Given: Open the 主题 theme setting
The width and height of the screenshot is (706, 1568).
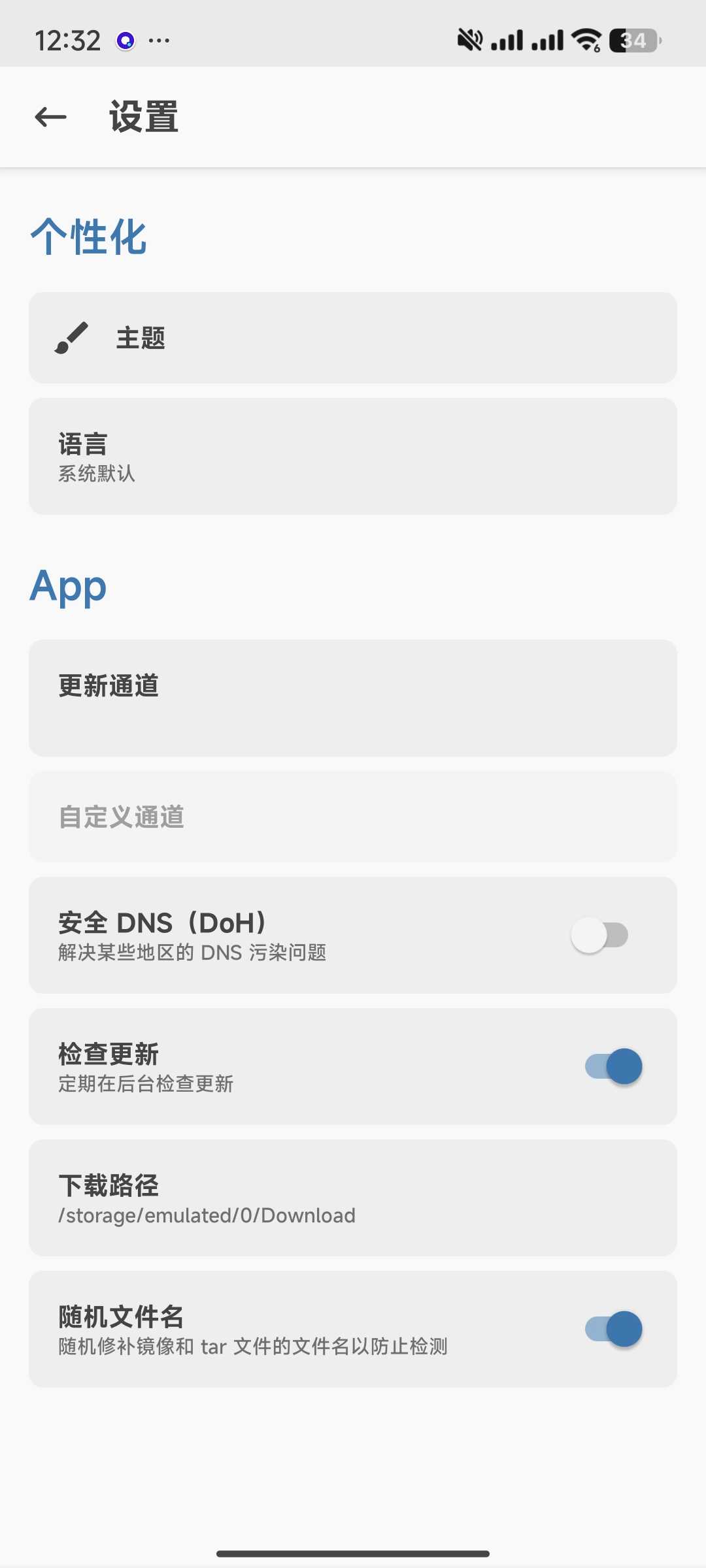Looking at the screenshot, I should point(353,338).
